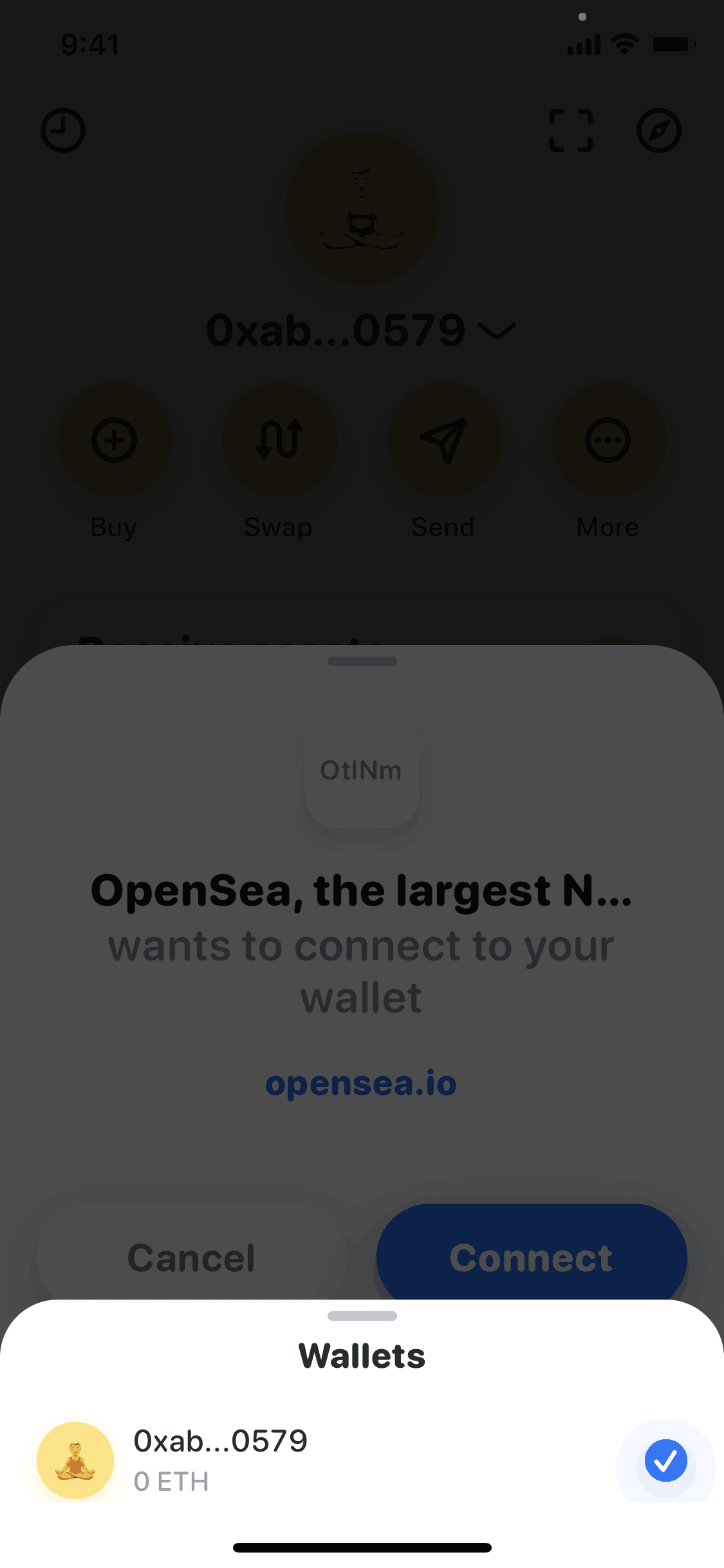Screen dimensions: 724x1568
Task: Tap the Wallets sheet drag handle
Action: [362, 1316]
